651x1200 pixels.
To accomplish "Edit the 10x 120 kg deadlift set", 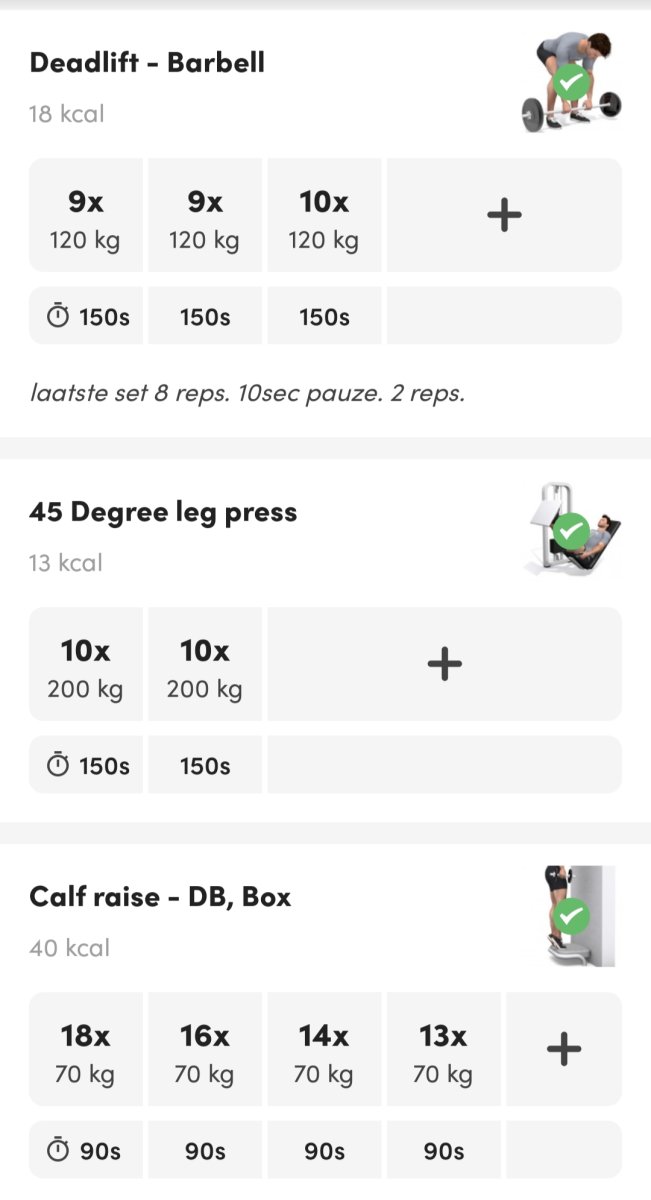I will pos(324,215).
